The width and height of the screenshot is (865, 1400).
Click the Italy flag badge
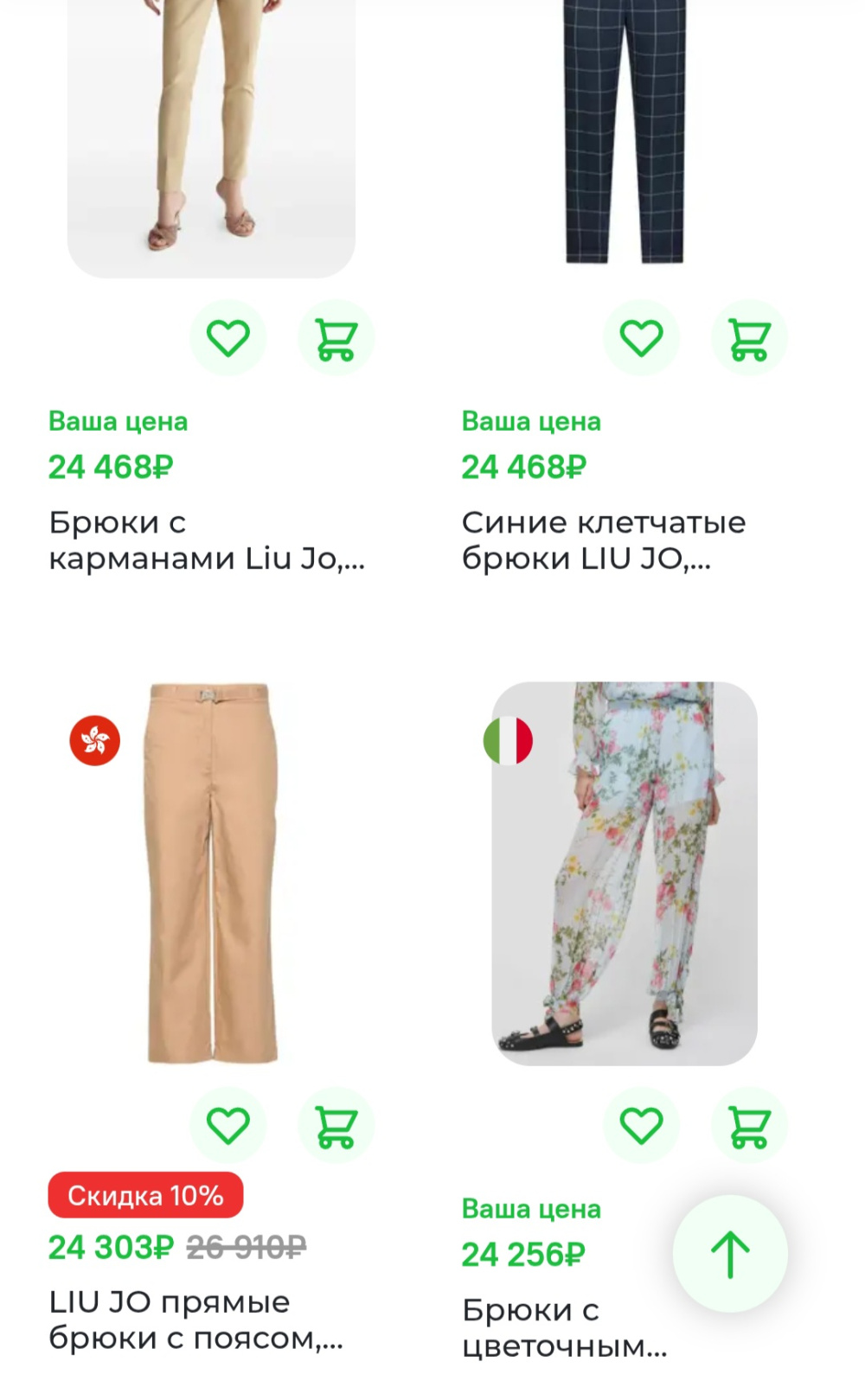508,741
